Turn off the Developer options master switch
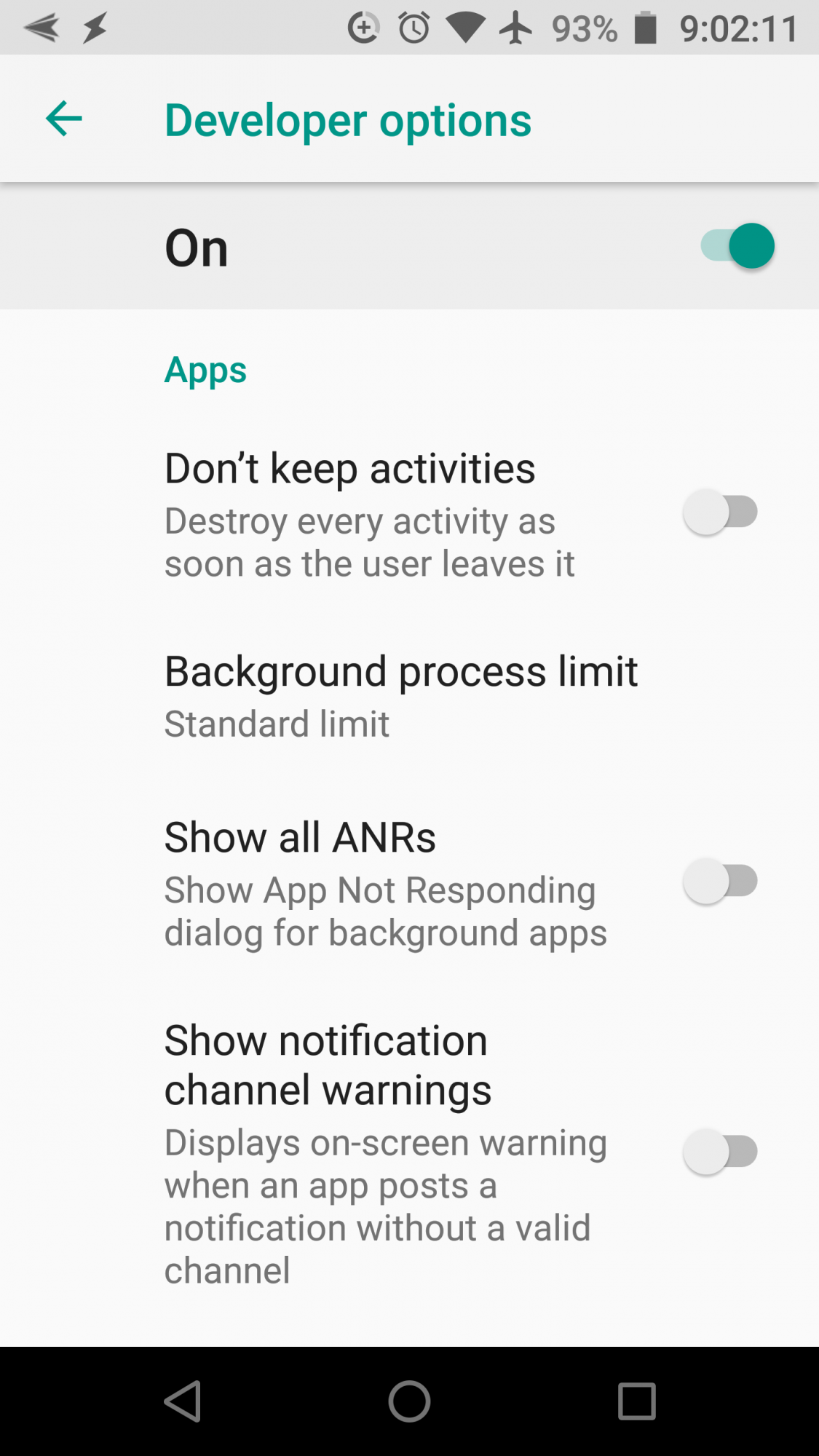 (x=737, y=246)
